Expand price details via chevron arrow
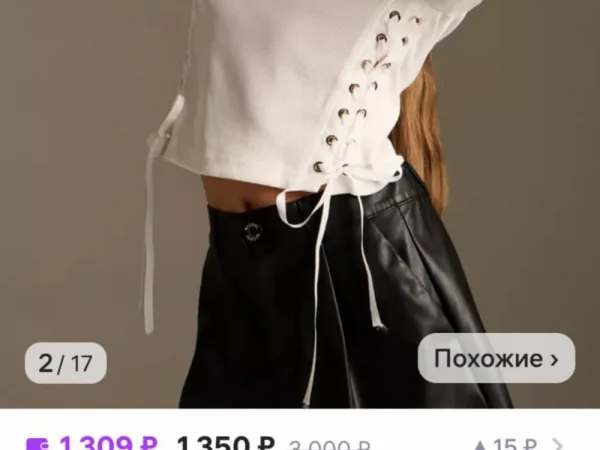Image resolution: width=600 pixels, height=450 pixels. [x=559, y=443]
